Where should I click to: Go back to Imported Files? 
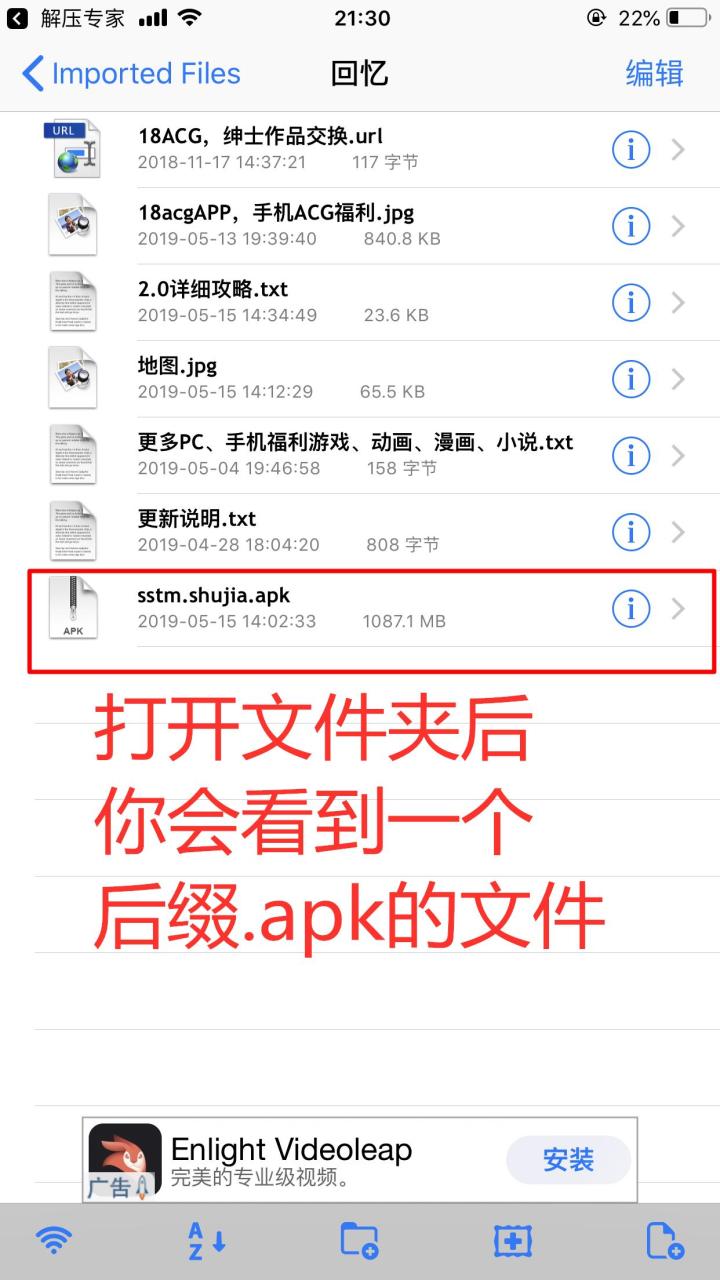pyautogui.click(x=130, y=74)
